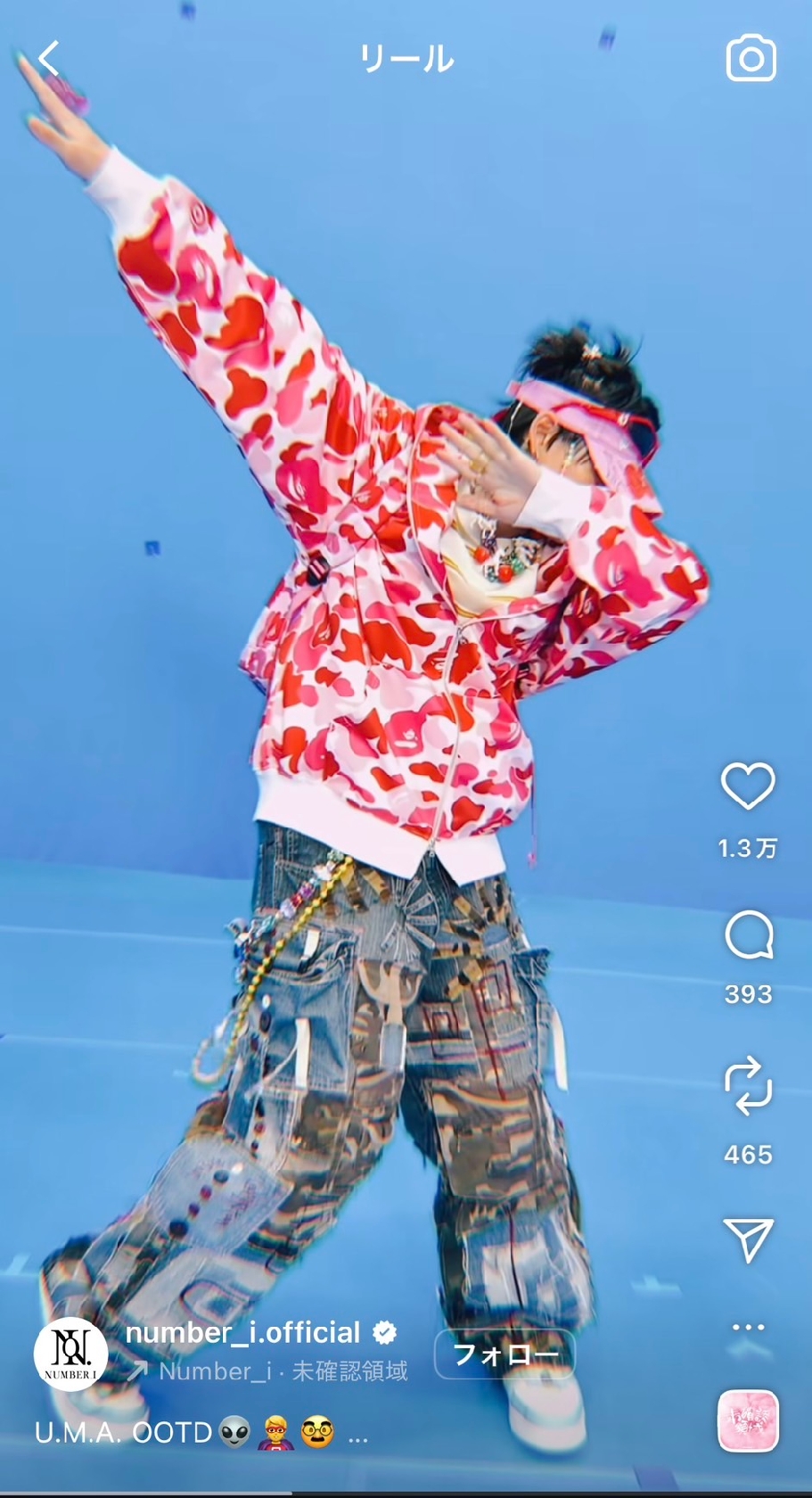Screen dimensions: 812x1498
Task: Open the Number_i · 未確認領域 audio page
Action: coord(282,1371)
